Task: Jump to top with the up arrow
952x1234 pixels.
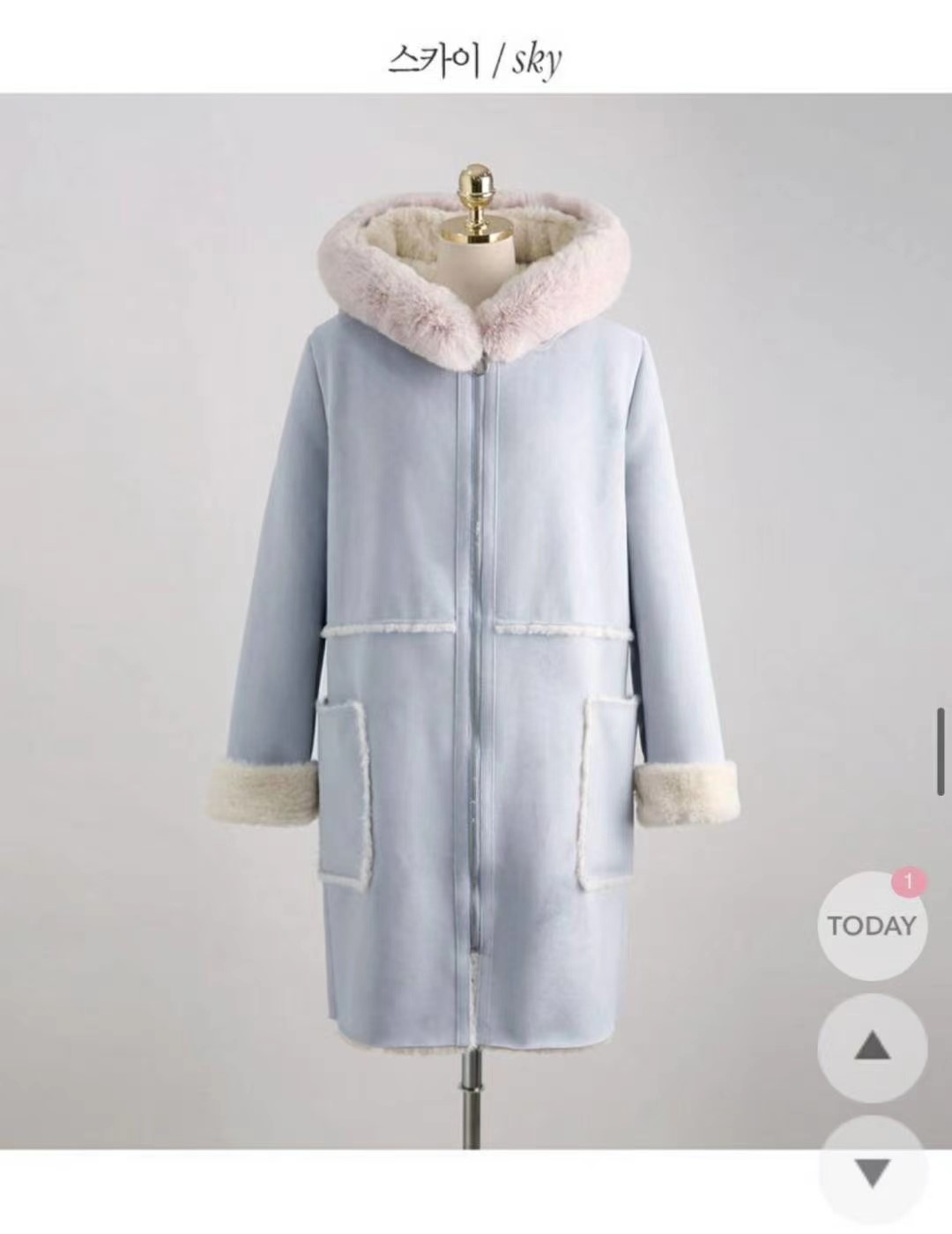Action: coord(871,1047)
